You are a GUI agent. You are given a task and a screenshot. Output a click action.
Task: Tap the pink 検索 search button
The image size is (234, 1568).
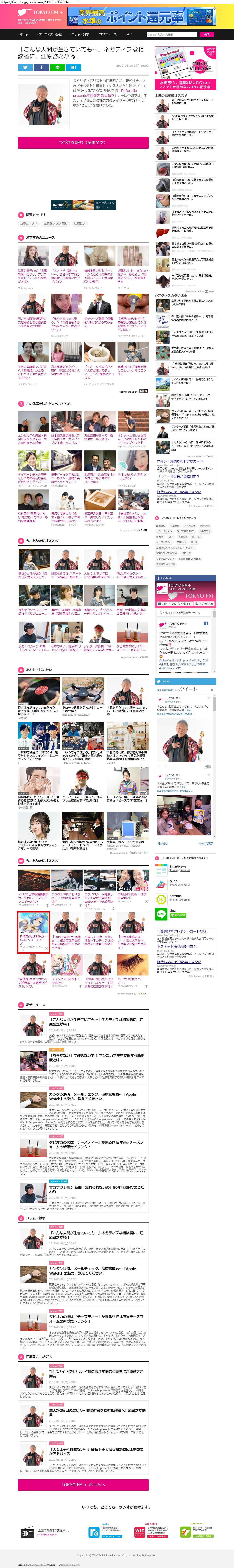point(207,35)
